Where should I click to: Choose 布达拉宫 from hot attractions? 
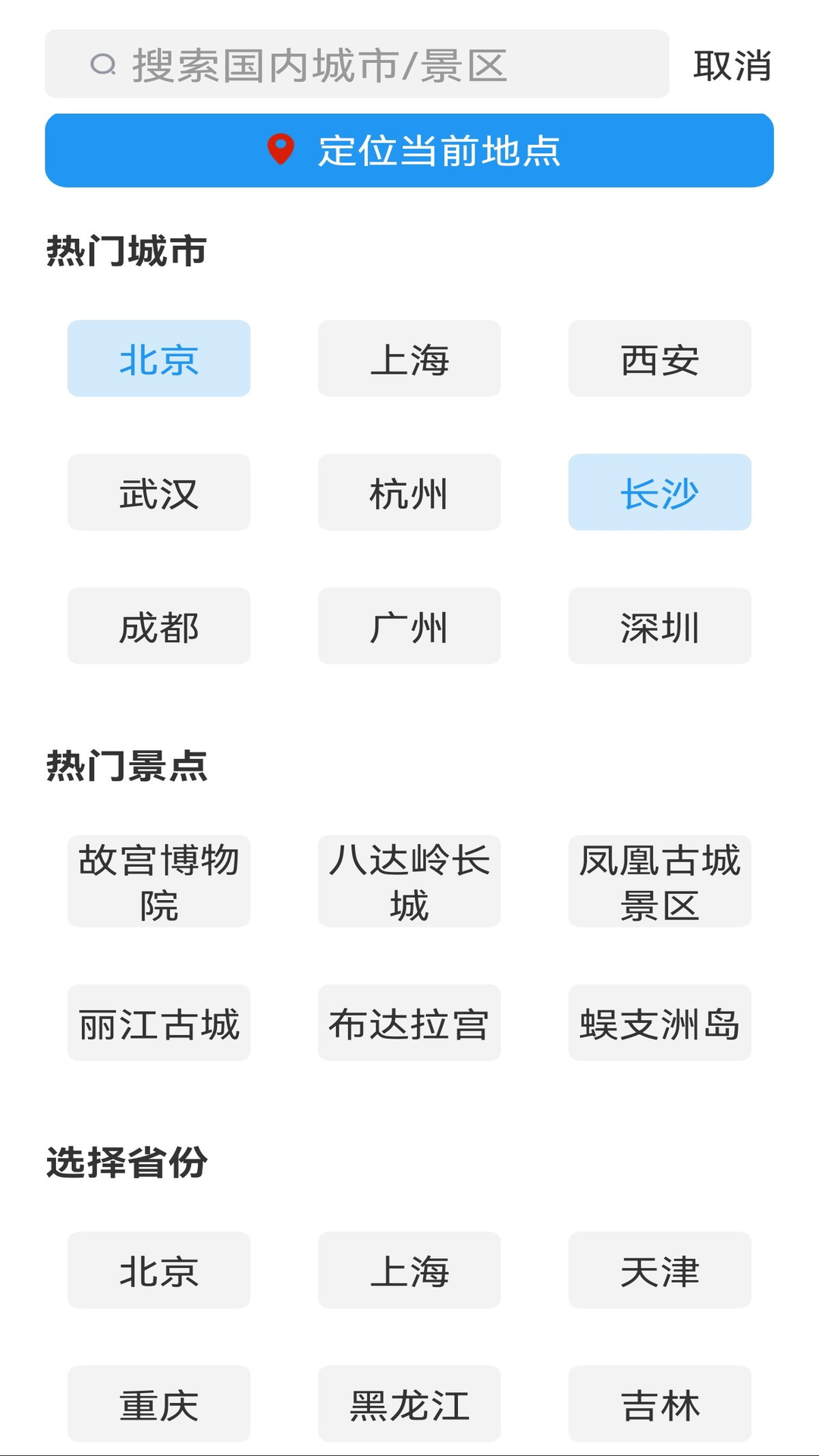click(x=409, y=1023)
